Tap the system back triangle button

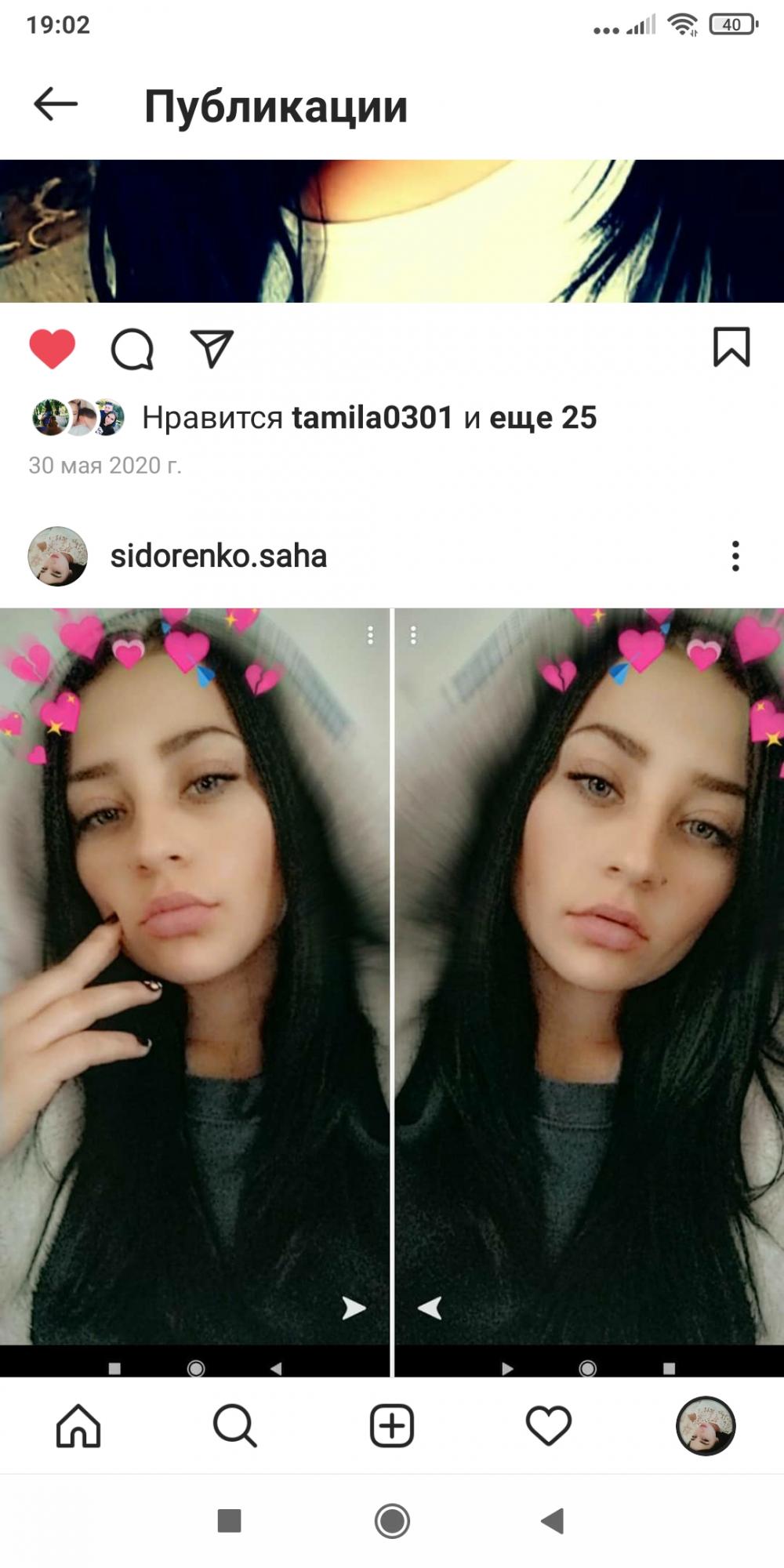click(x=553, y=1521)
